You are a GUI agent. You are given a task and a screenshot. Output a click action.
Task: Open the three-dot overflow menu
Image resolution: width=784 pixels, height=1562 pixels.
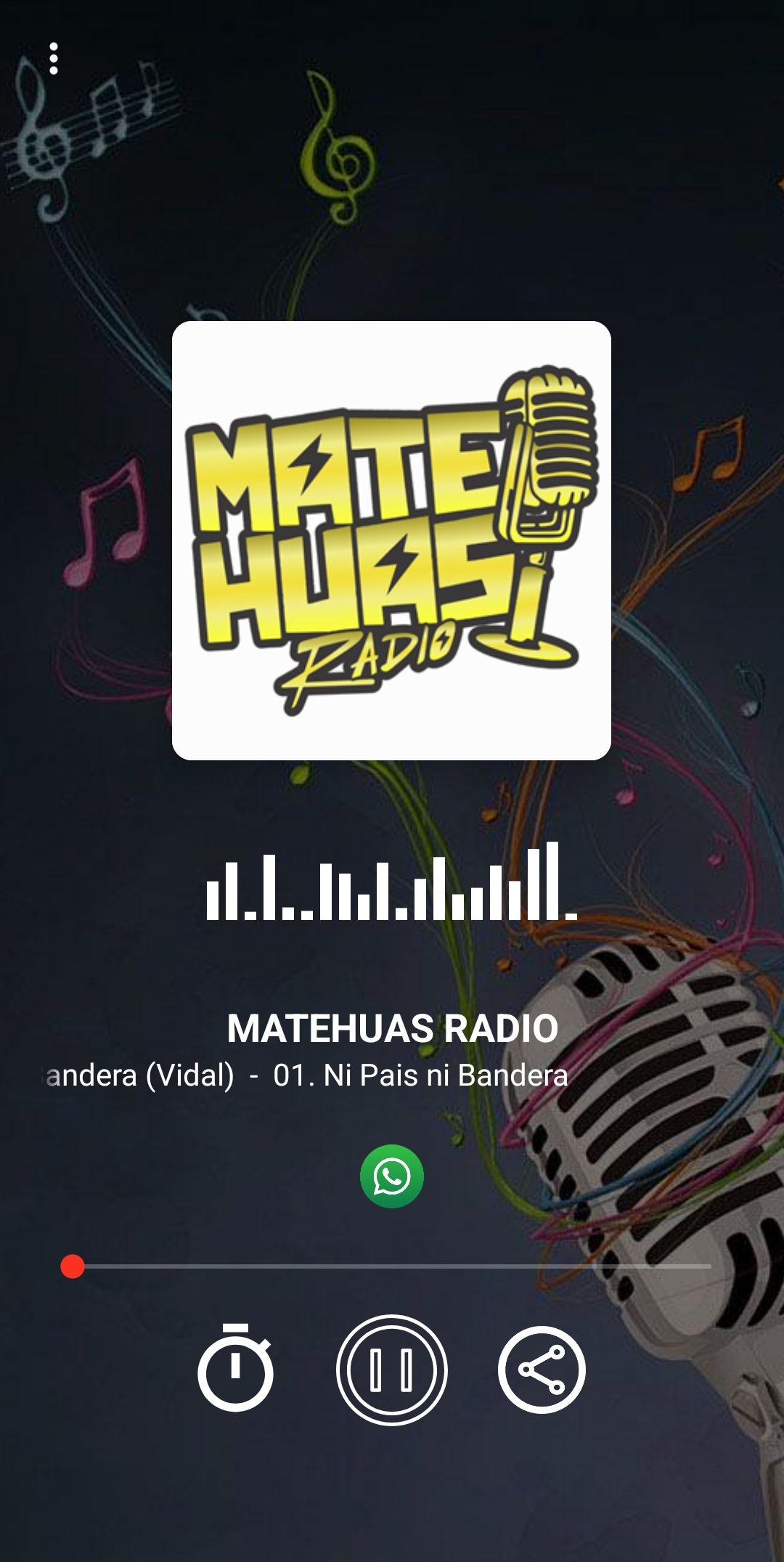(53, 58)
